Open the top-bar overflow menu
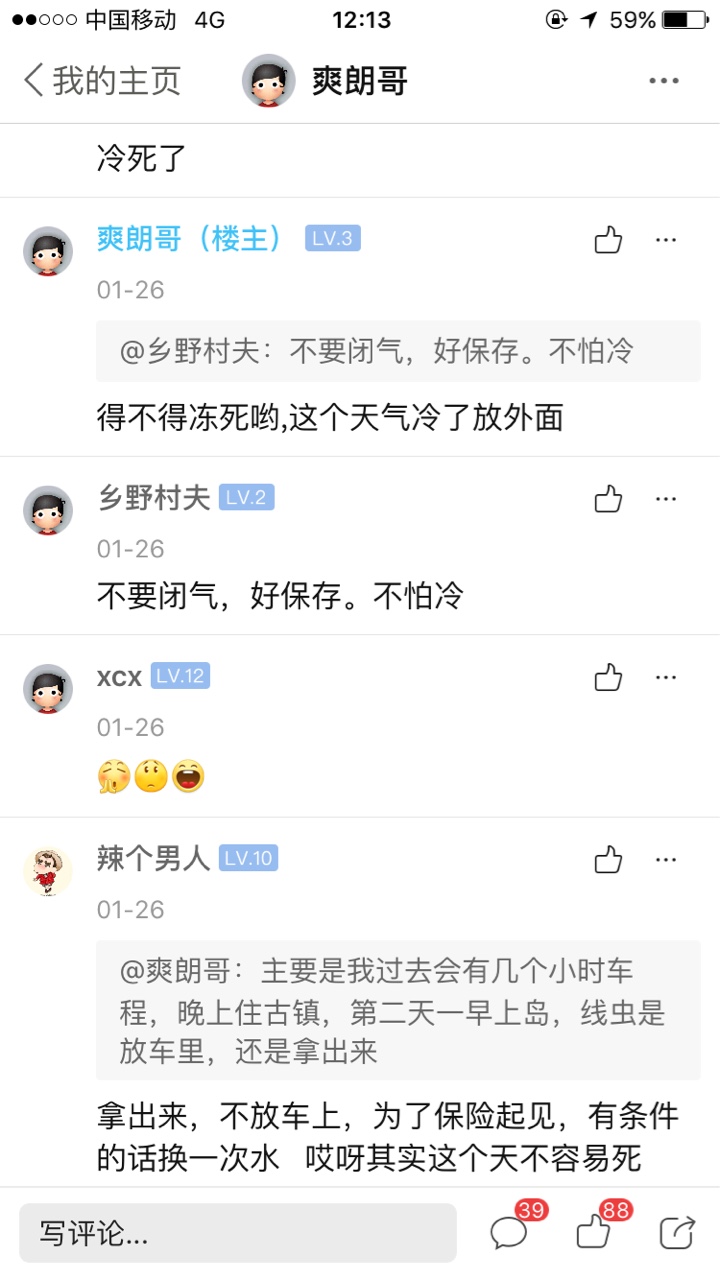Screen dimensions: 720x1280 [664, 81]
